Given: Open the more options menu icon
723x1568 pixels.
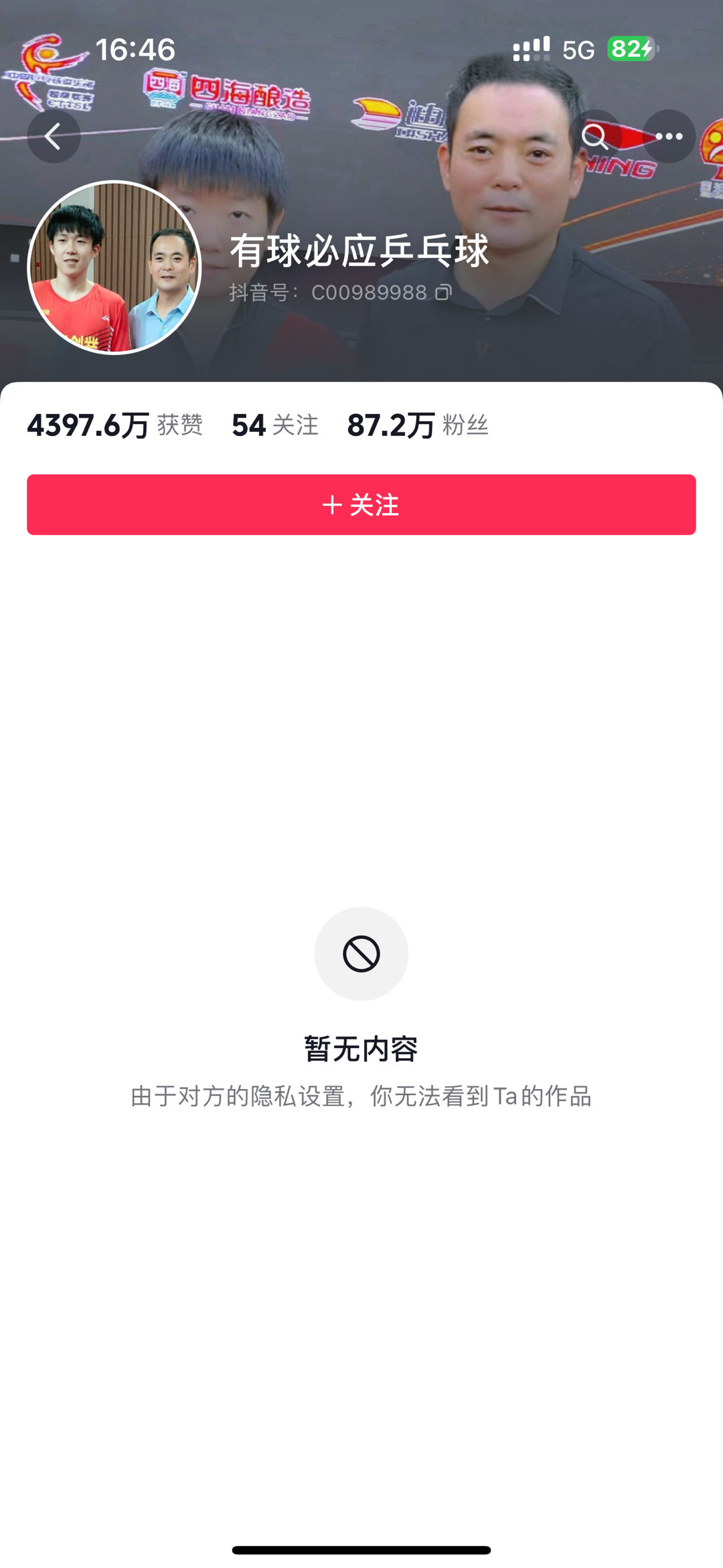Looking at the screenshot, I should tap(669, 136).
